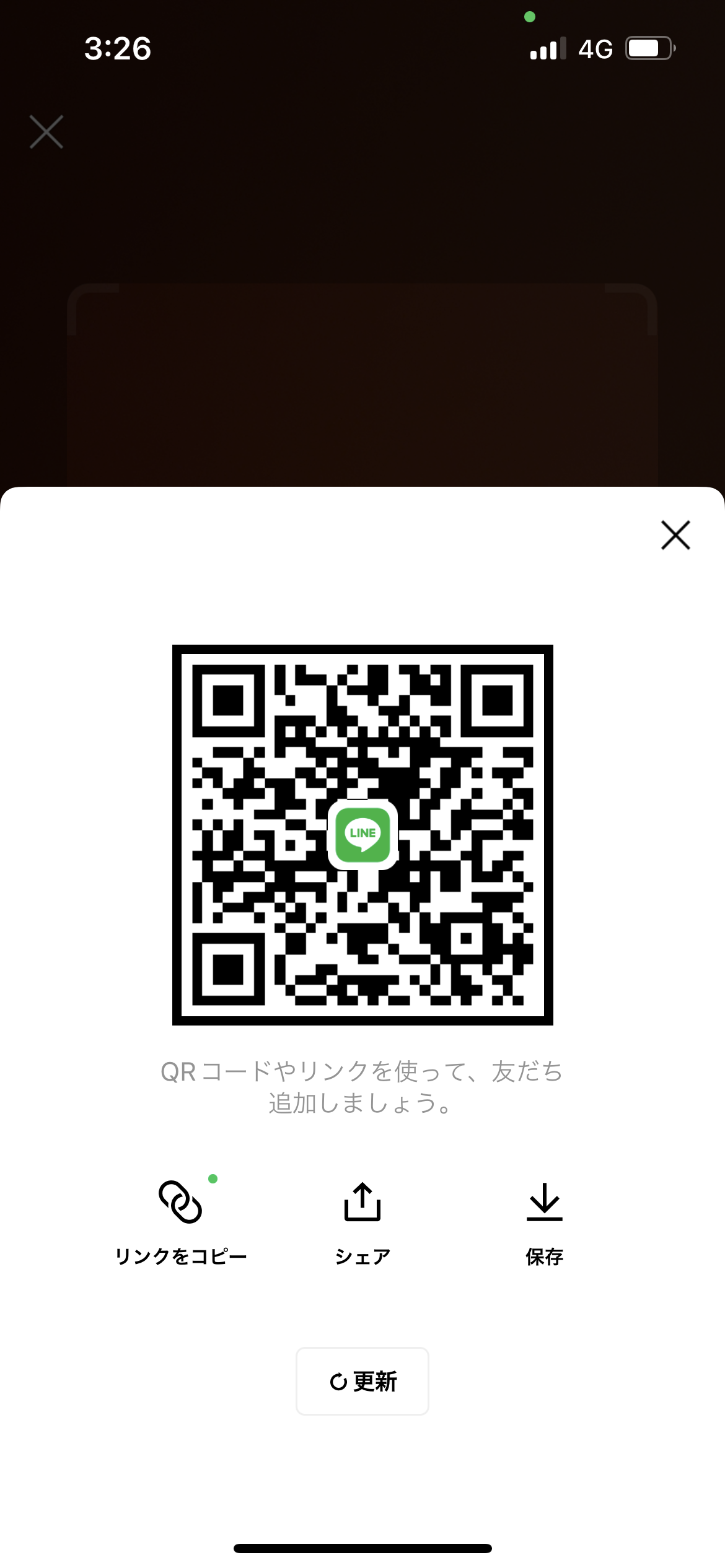Close the QR code sheet
The width and height of the screenshot is (725, 1568).
coord(675,535)
